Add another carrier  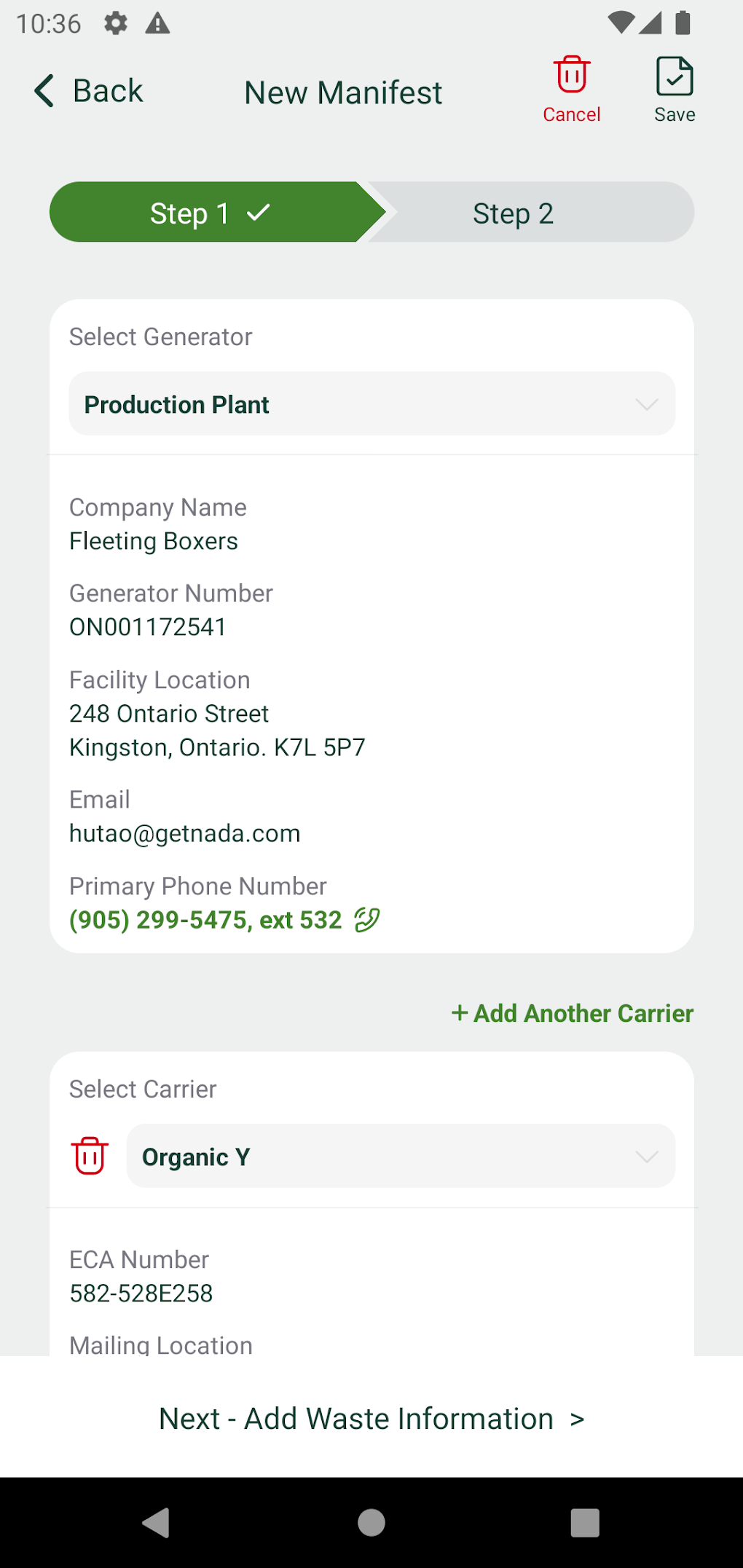click(573, 1013)
